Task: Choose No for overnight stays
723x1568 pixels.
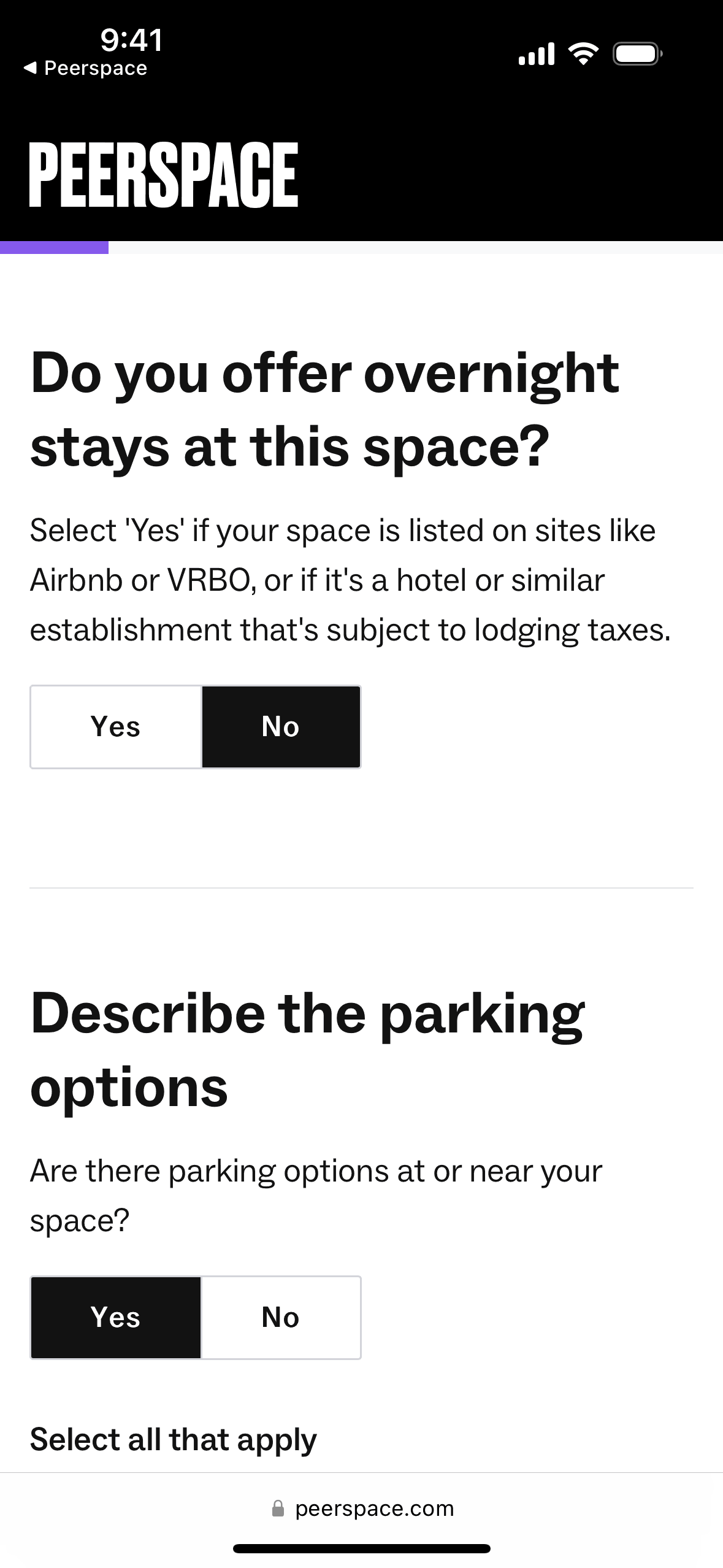Action: [281, 726]
